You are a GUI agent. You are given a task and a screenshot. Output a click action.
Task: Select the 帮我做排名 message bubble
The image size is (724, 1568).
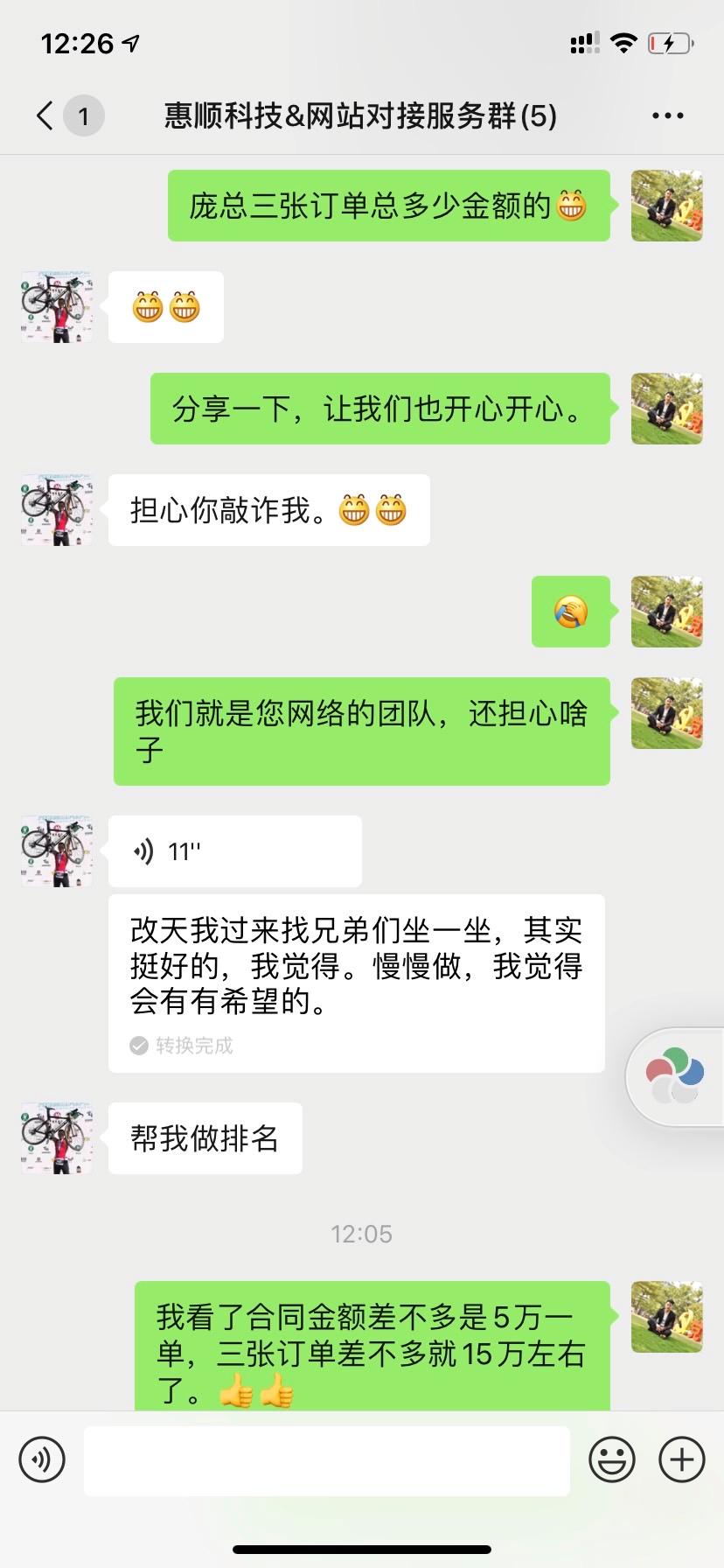click(x=204, y=1137)
